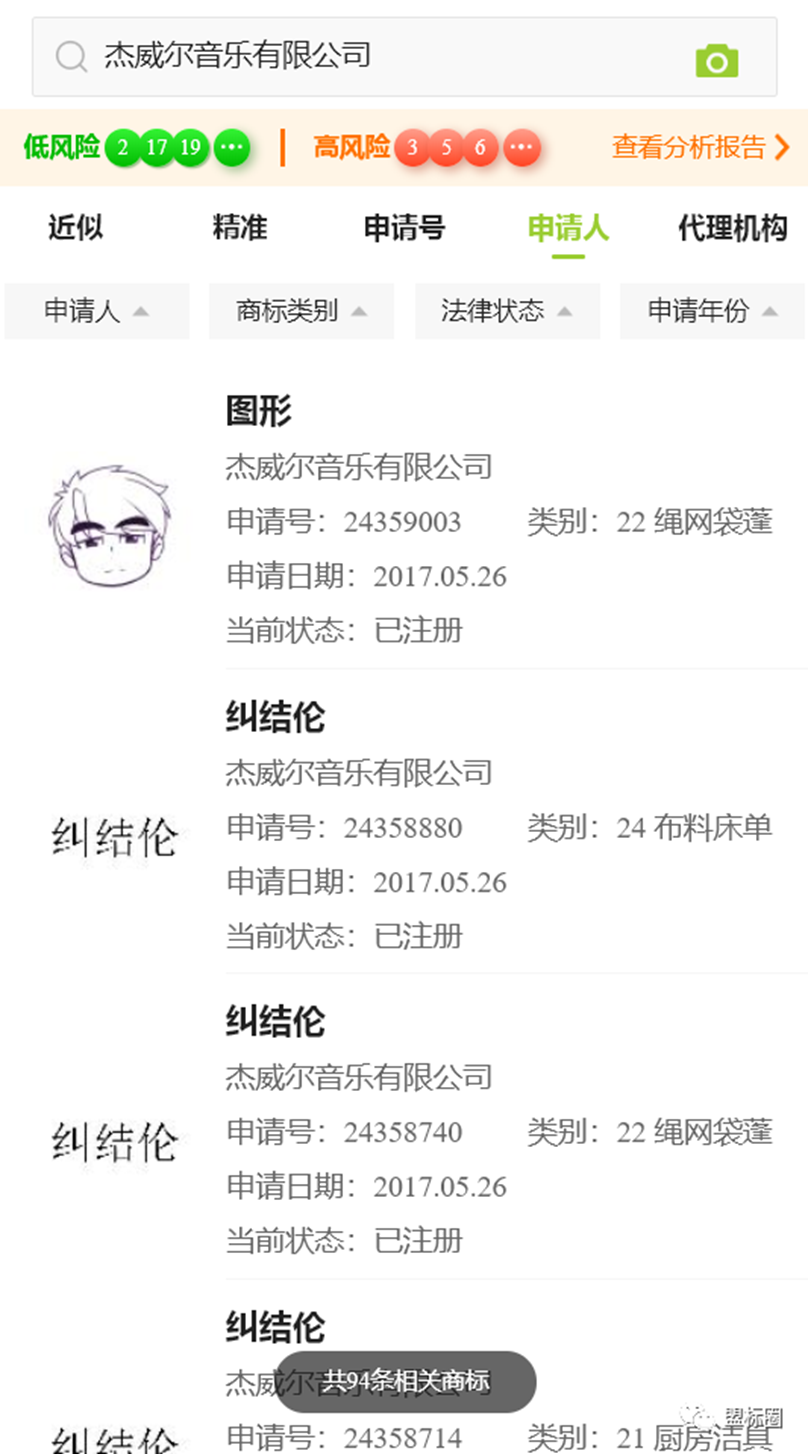Image resolution: width=808 pixels, height=1454 pixels.
Task: Click the camera image-search icon
Action: coord(719,58)
